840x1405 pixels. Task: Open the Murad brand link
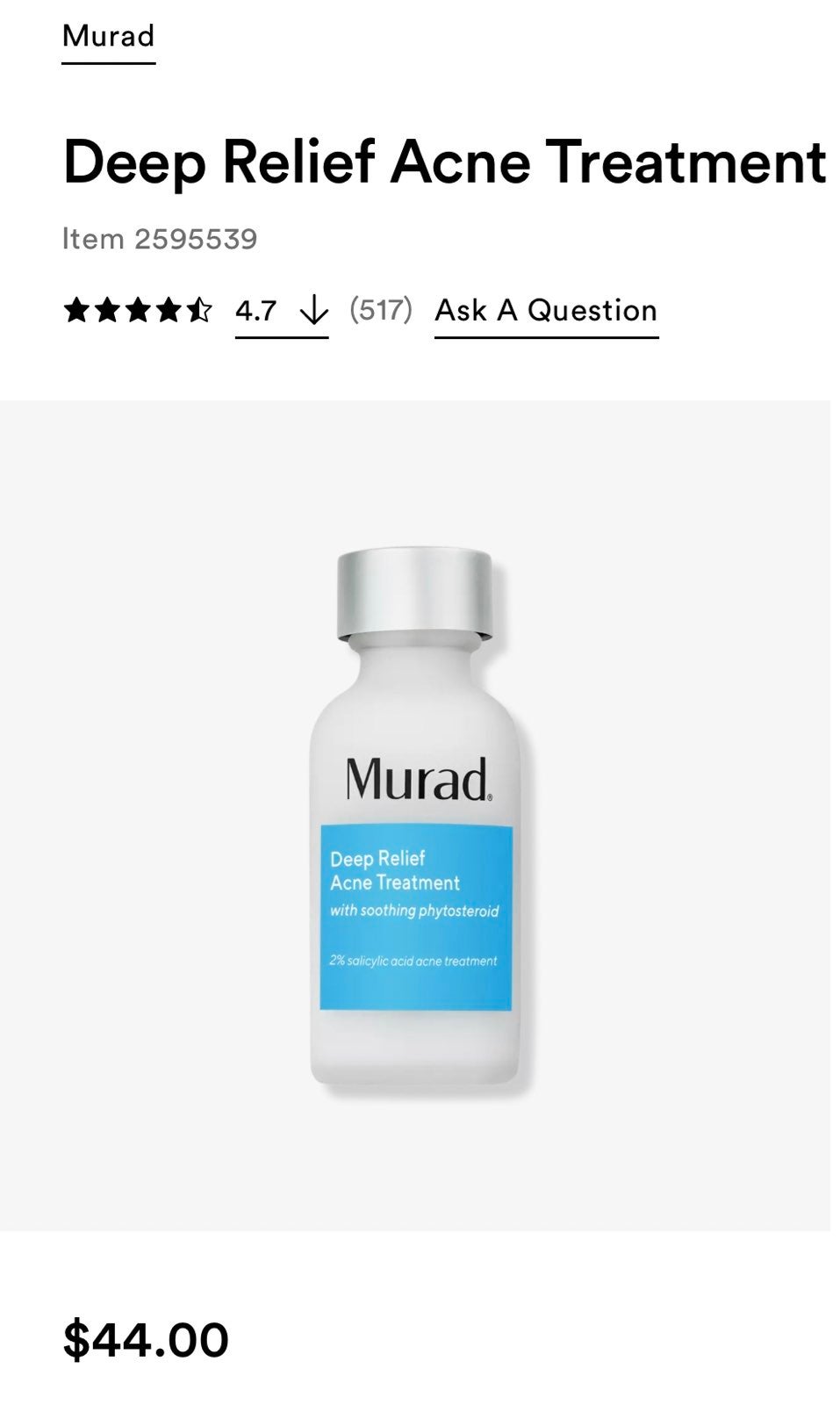coord(108,37)
